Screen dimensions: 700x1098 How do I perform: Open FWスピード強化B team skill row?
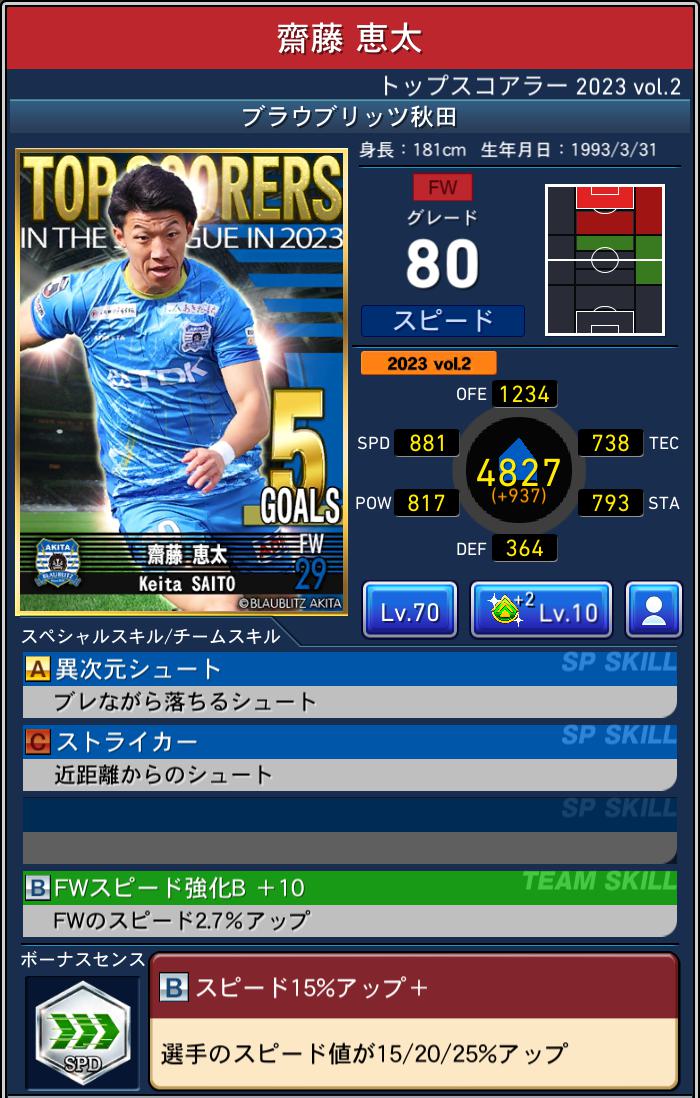(x=349, y=903)
